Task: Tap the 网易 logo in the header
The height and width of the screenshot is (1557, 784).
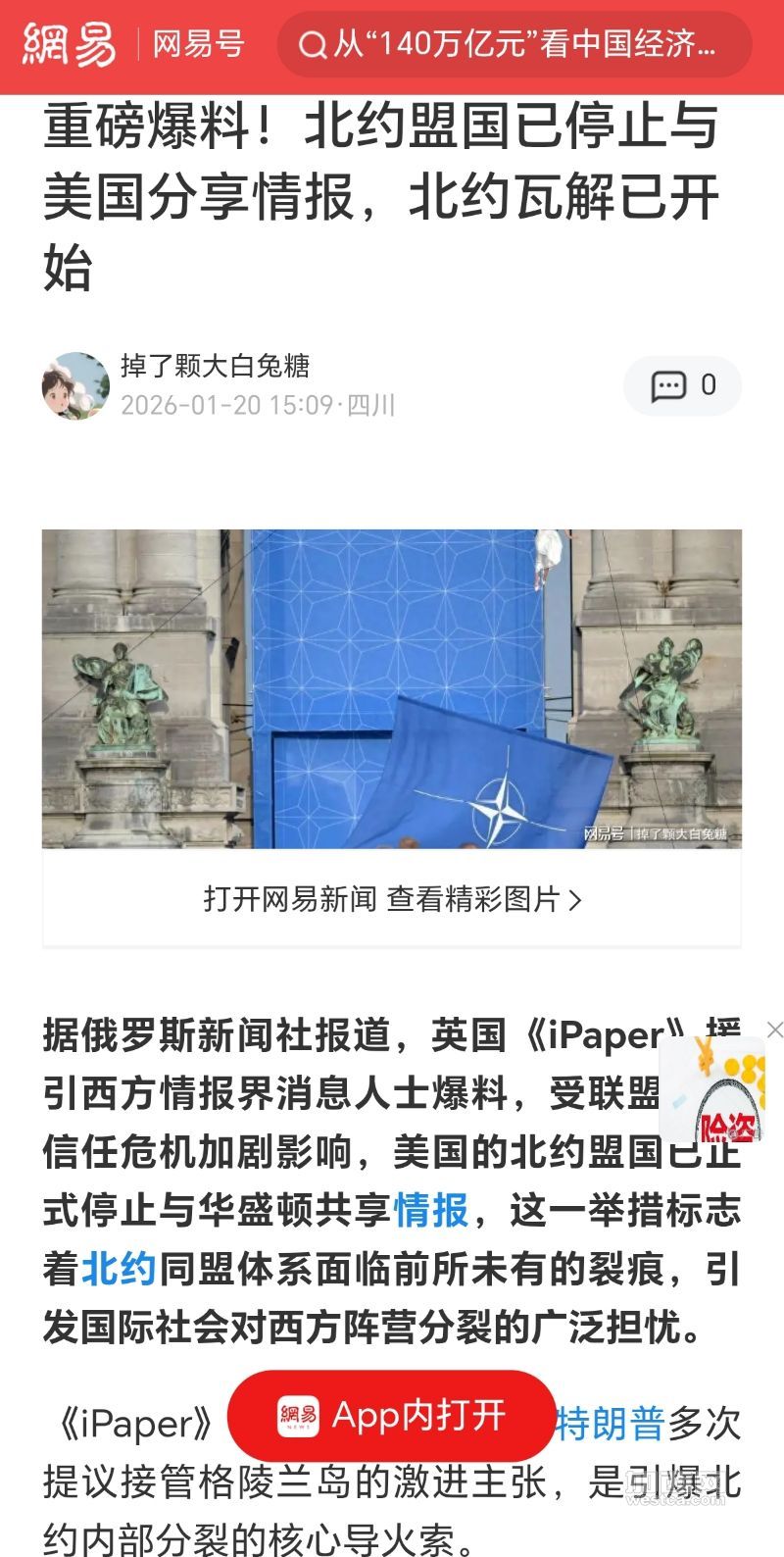Action: (69, 44)
